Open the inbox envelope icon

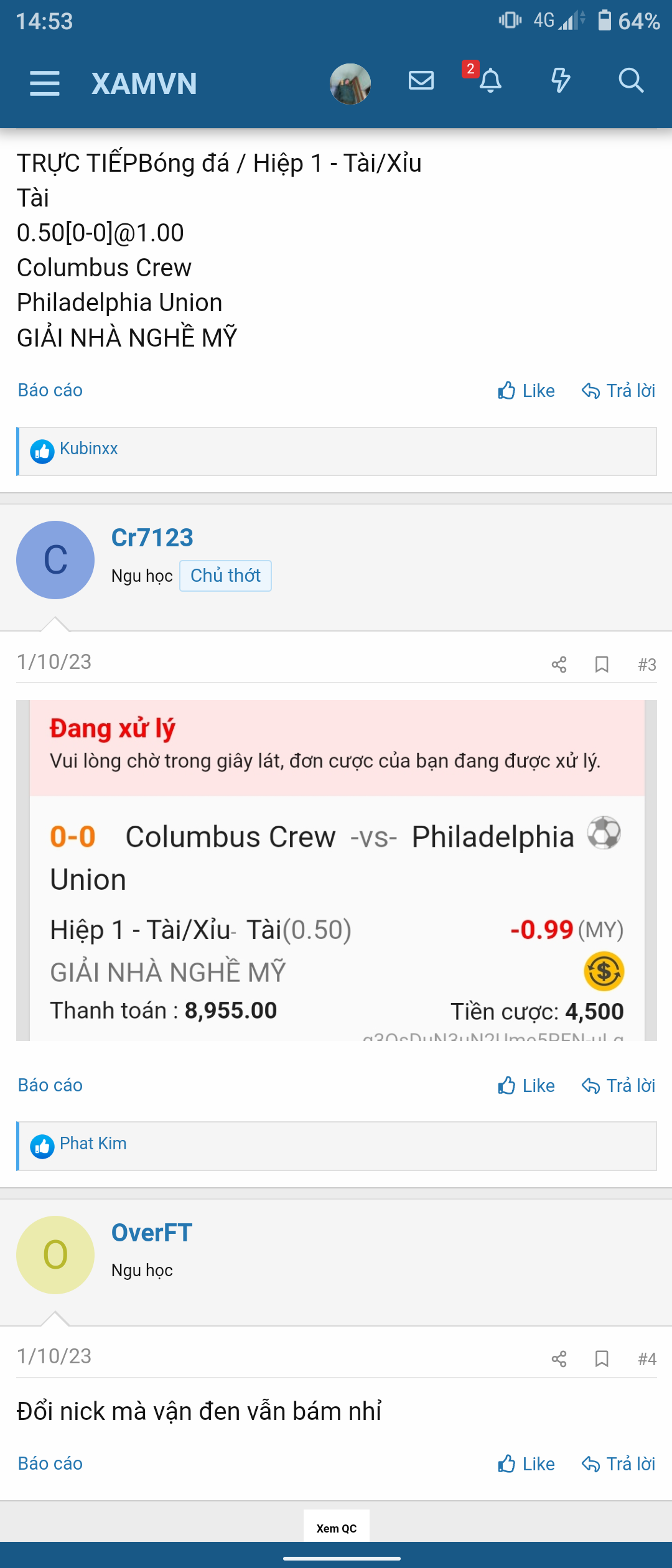coord(421,81)
